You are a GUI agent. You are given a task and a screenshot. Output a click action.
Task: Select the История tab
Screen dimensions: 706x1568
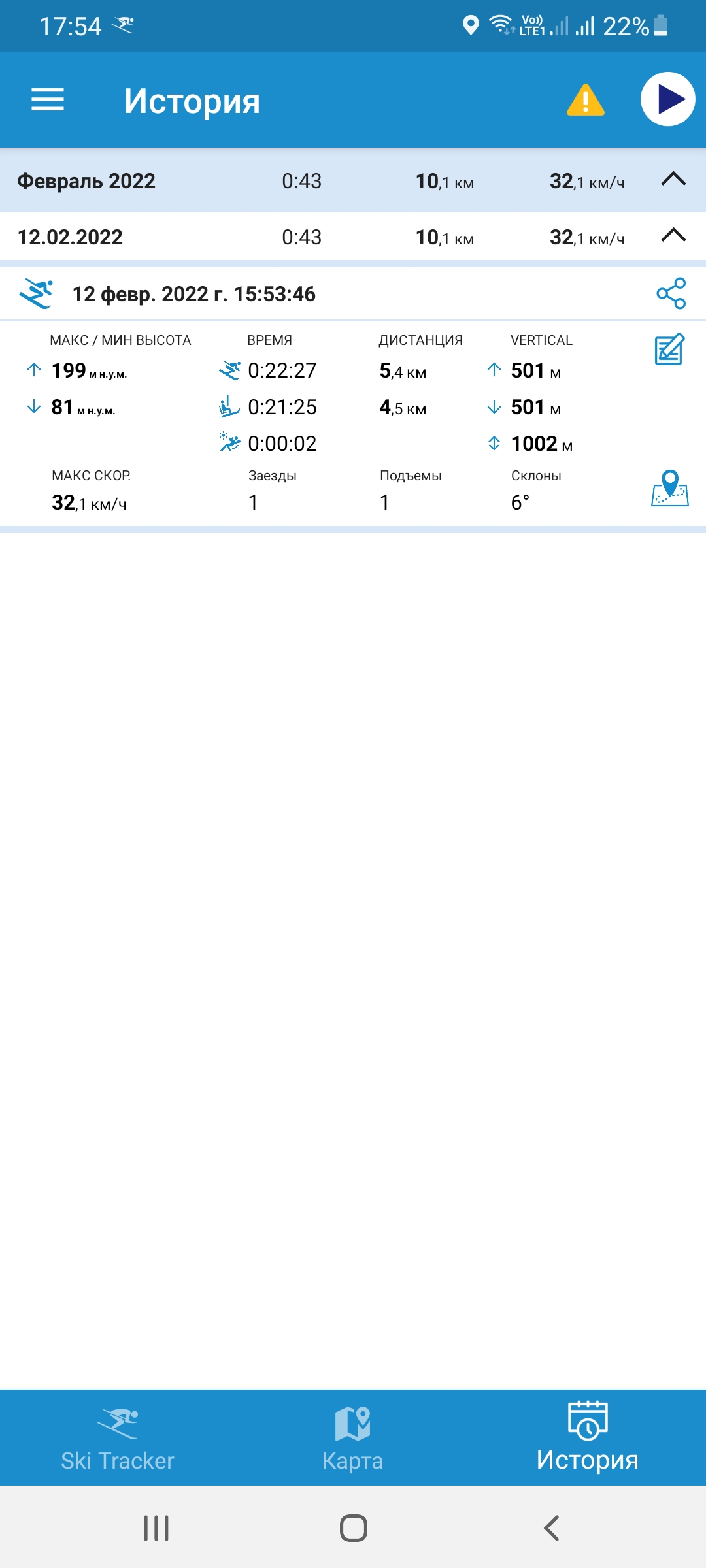coord(587,1437)
